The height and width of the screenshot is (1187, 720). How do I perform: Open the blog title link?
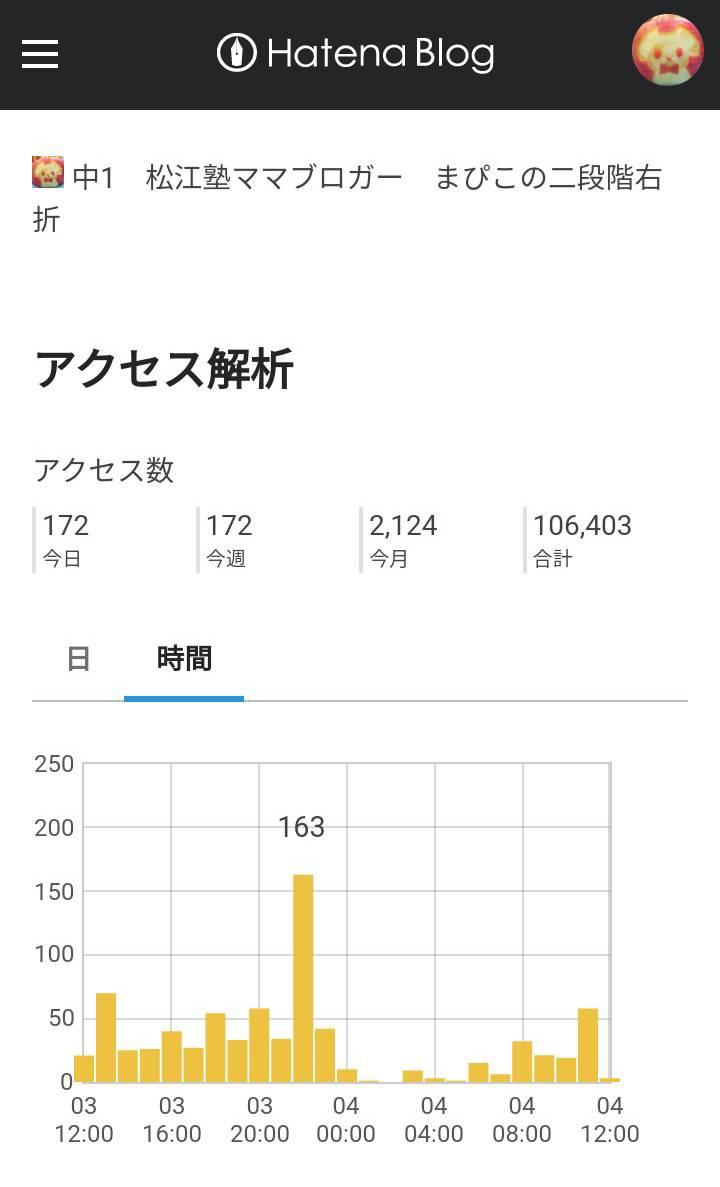click(x=348, y=198)
